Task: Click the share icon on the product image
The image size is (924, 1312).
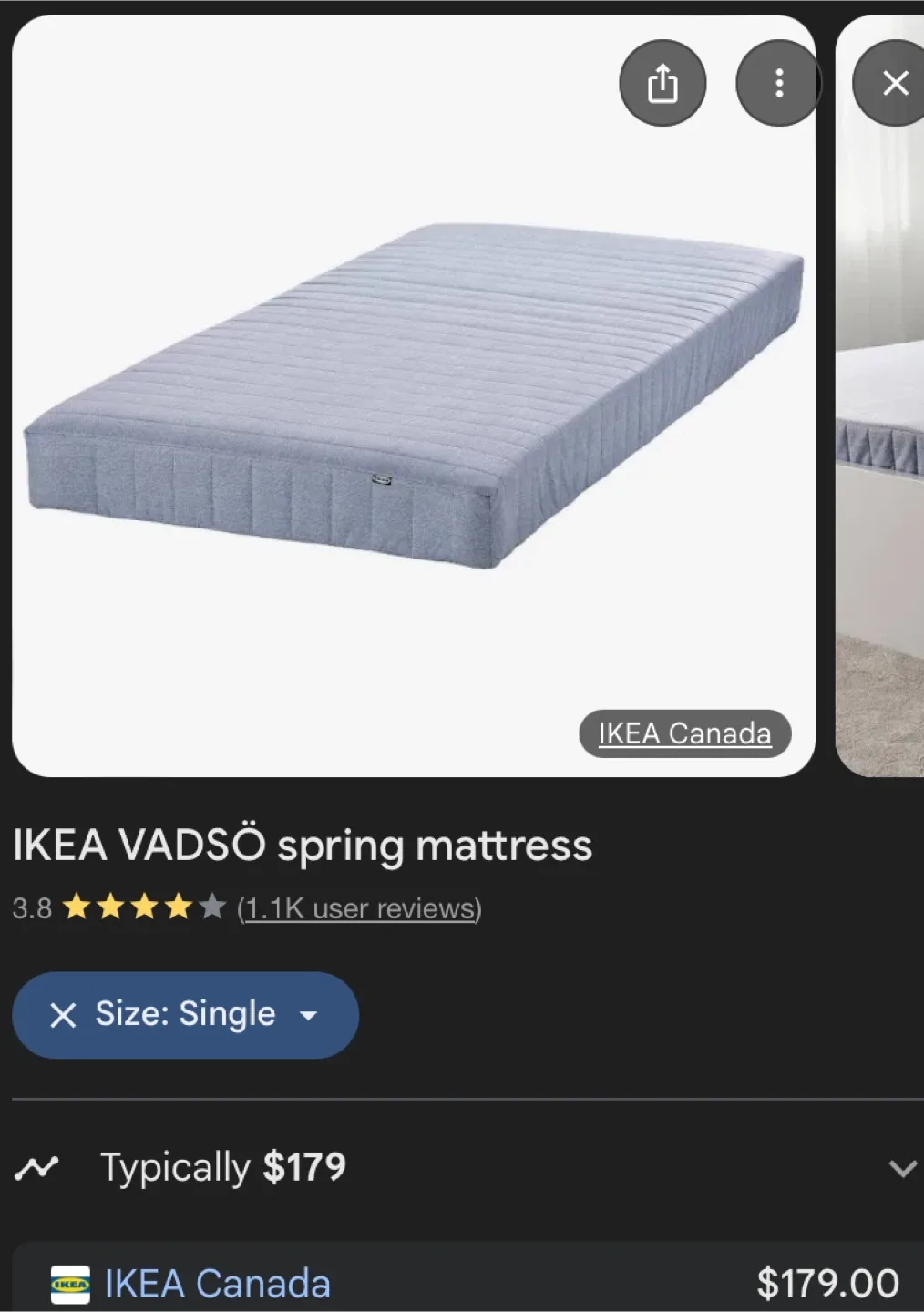Action: 662,83
